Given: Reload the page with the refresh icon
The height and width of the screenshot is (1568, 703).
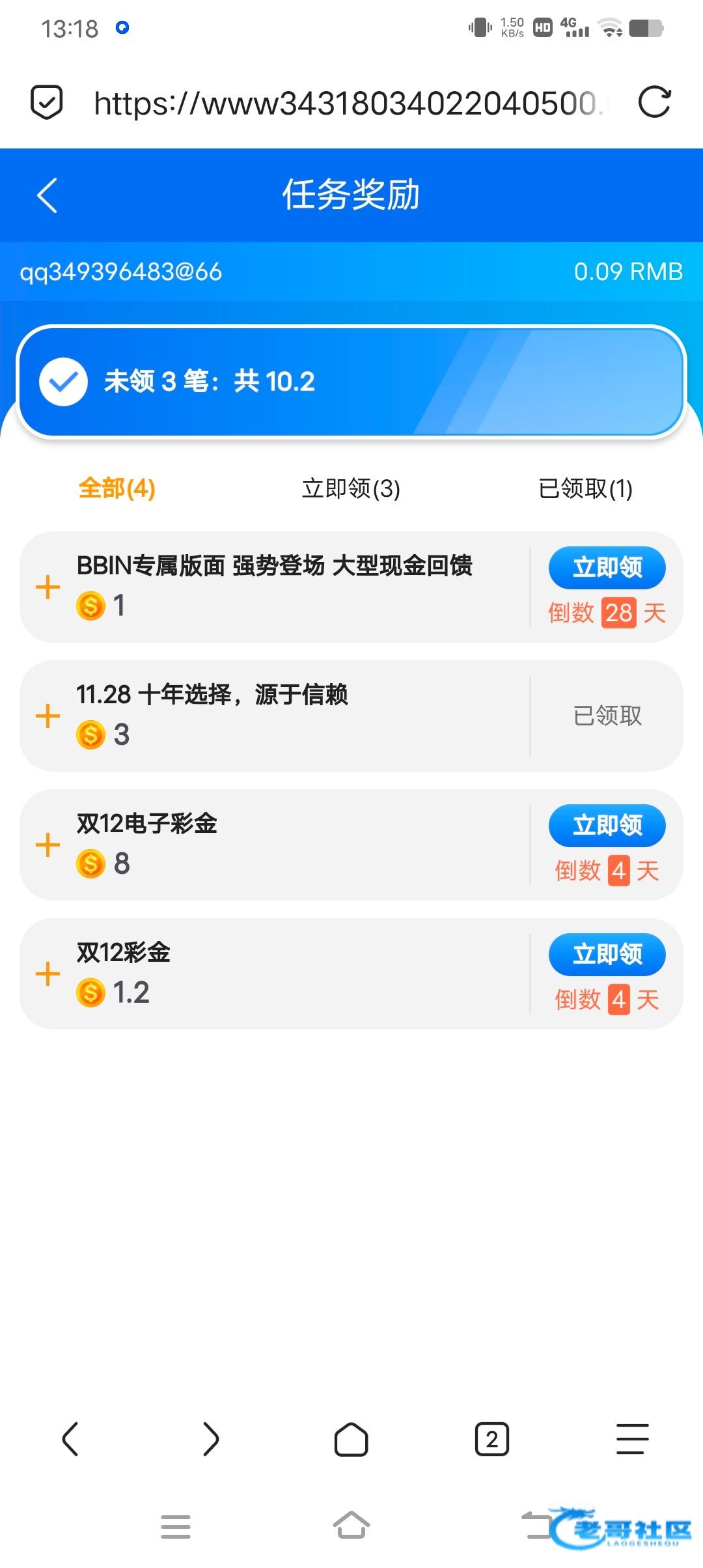Looking at the screenshot, I should click(654, 102).
